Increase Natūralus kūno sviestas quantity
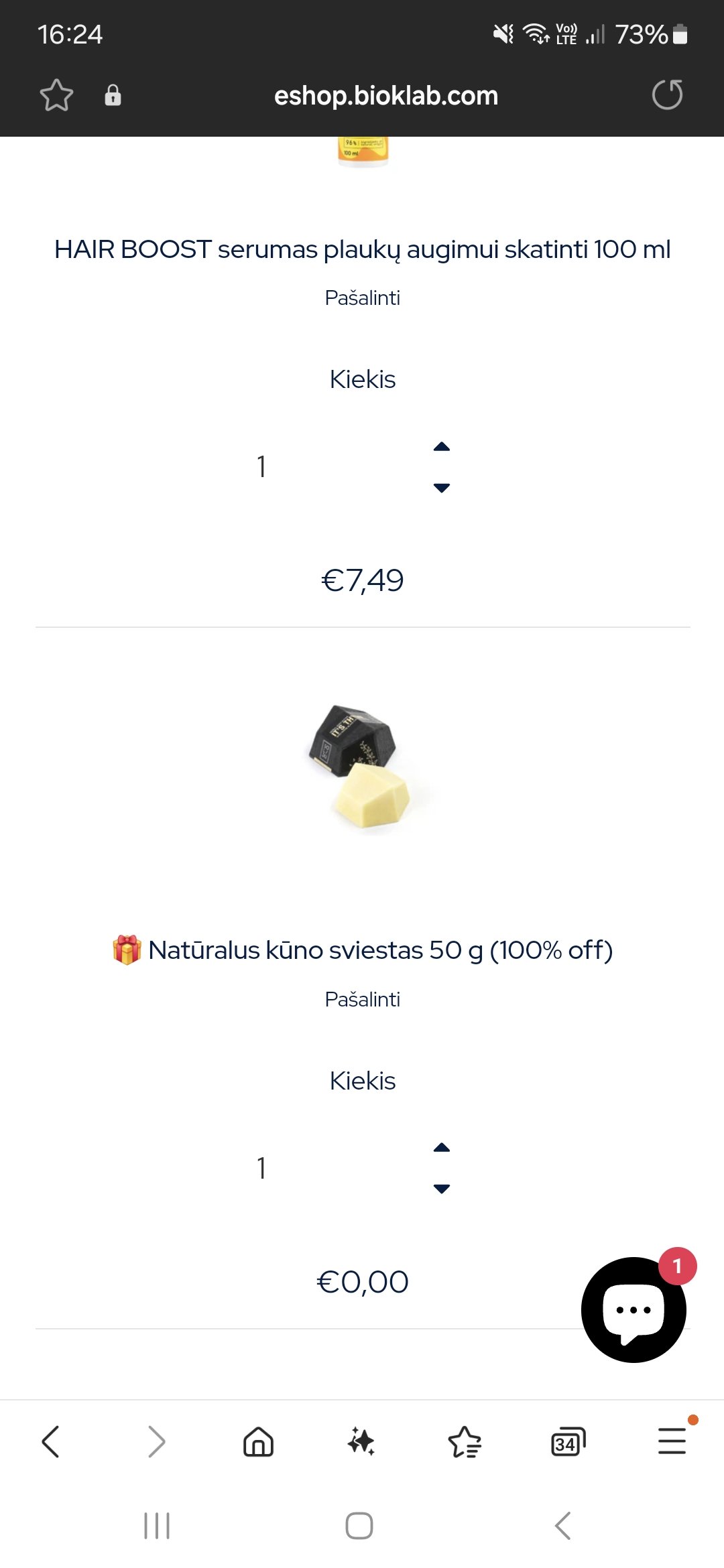 coord(442,1148)
